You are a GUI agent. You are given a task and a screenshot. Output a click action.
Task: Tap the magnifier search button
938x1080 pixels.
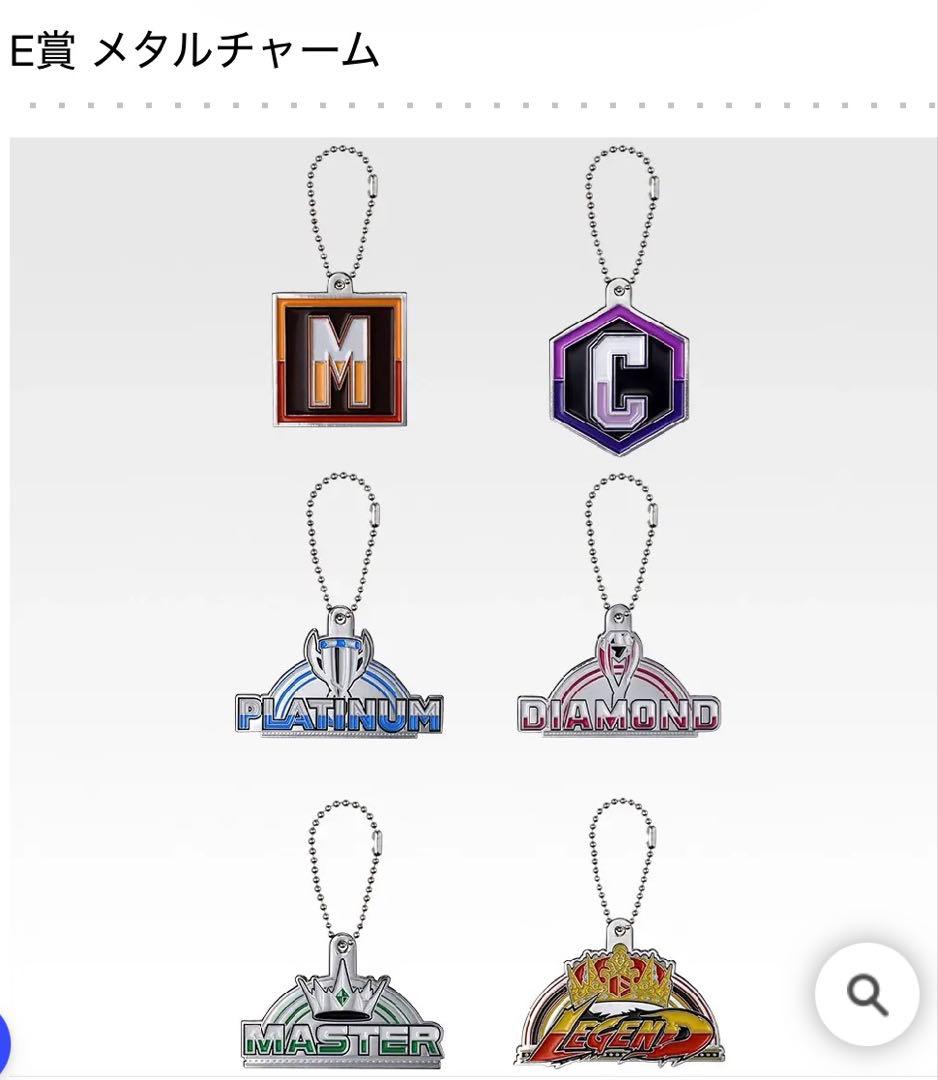pos(866,994)
